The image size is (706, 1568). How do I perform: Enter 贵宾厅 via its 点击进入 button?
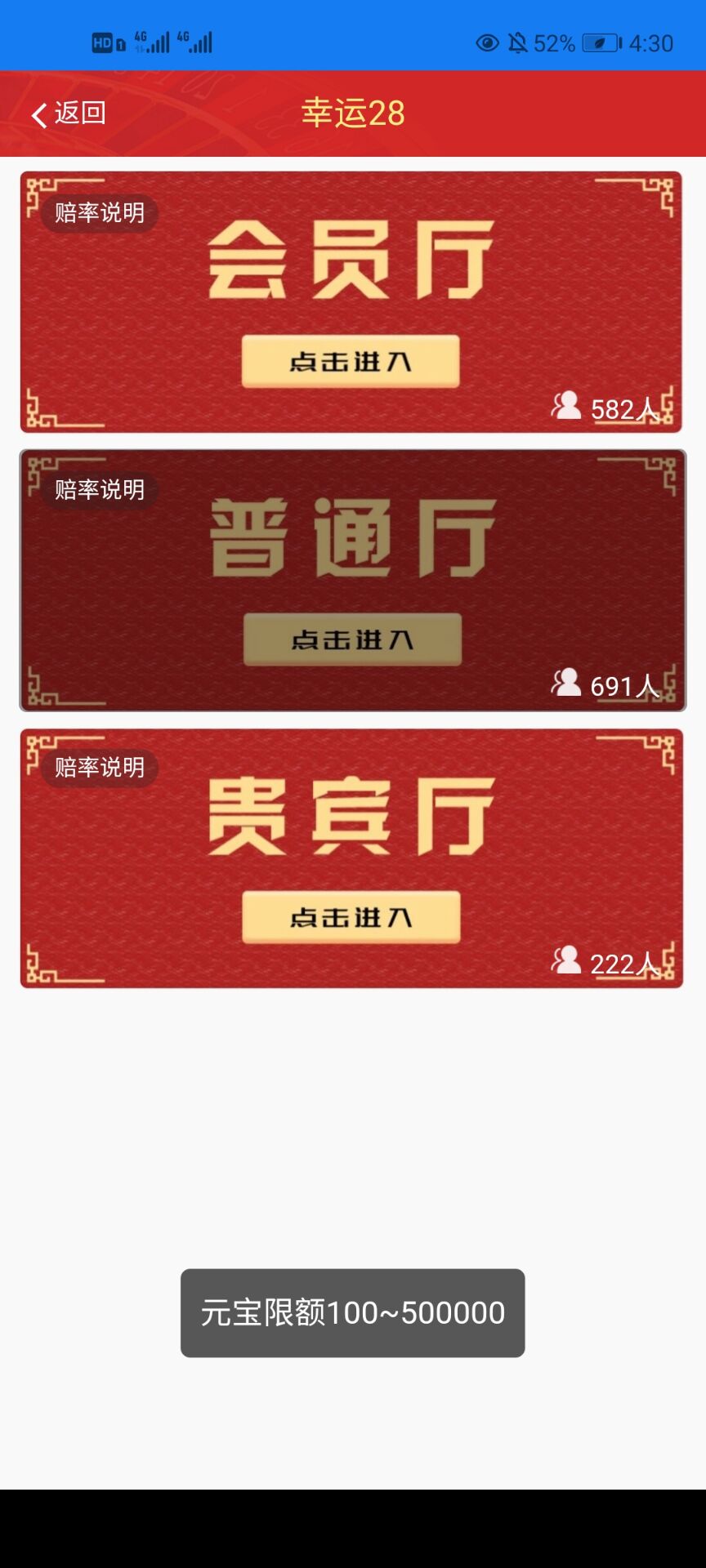[x=351, y=917]
